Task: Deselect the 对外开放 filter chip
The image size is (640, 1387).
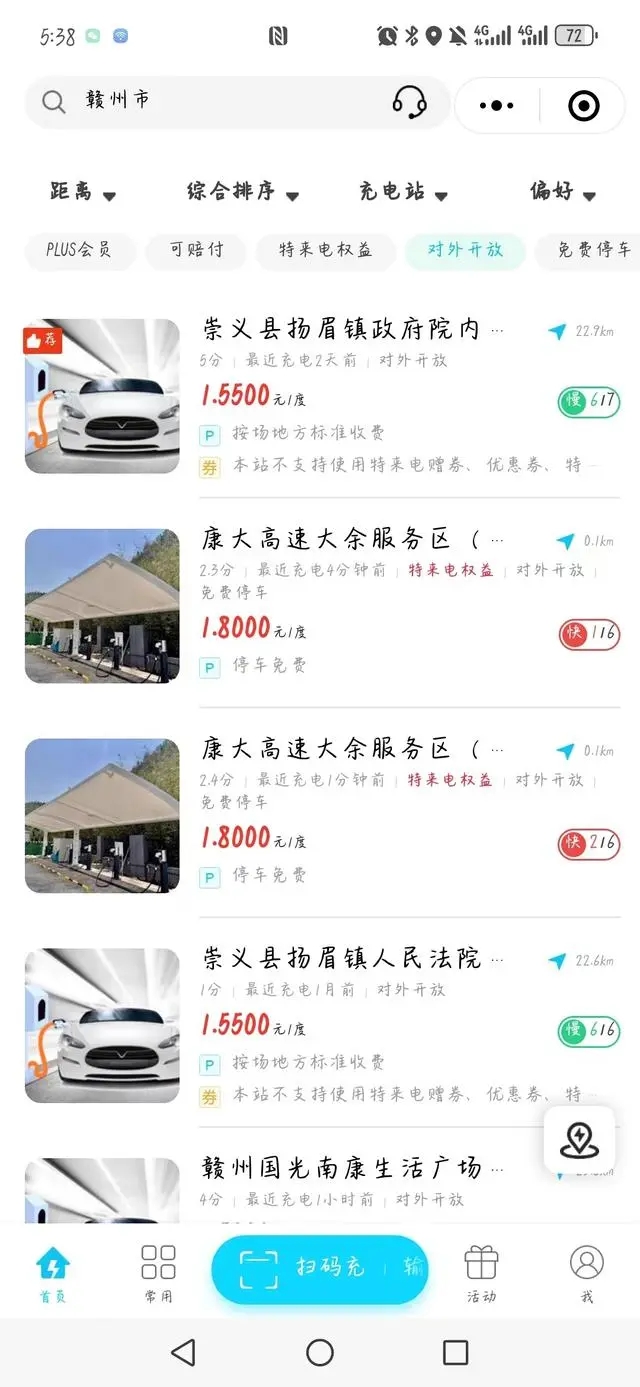Action: pyautogui.click(x=465, y=250)
